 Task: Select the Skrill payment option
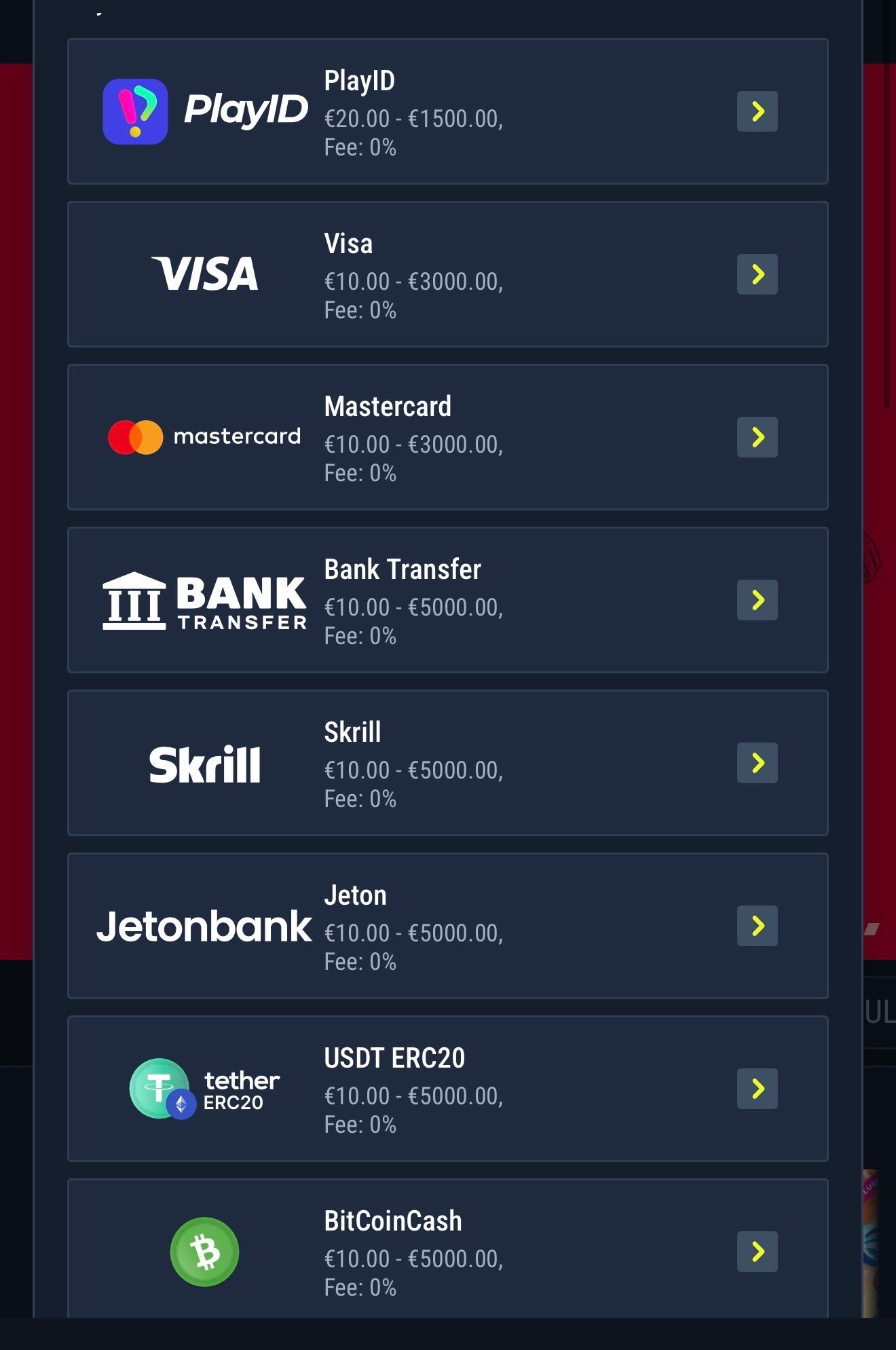tap(757, 763)
